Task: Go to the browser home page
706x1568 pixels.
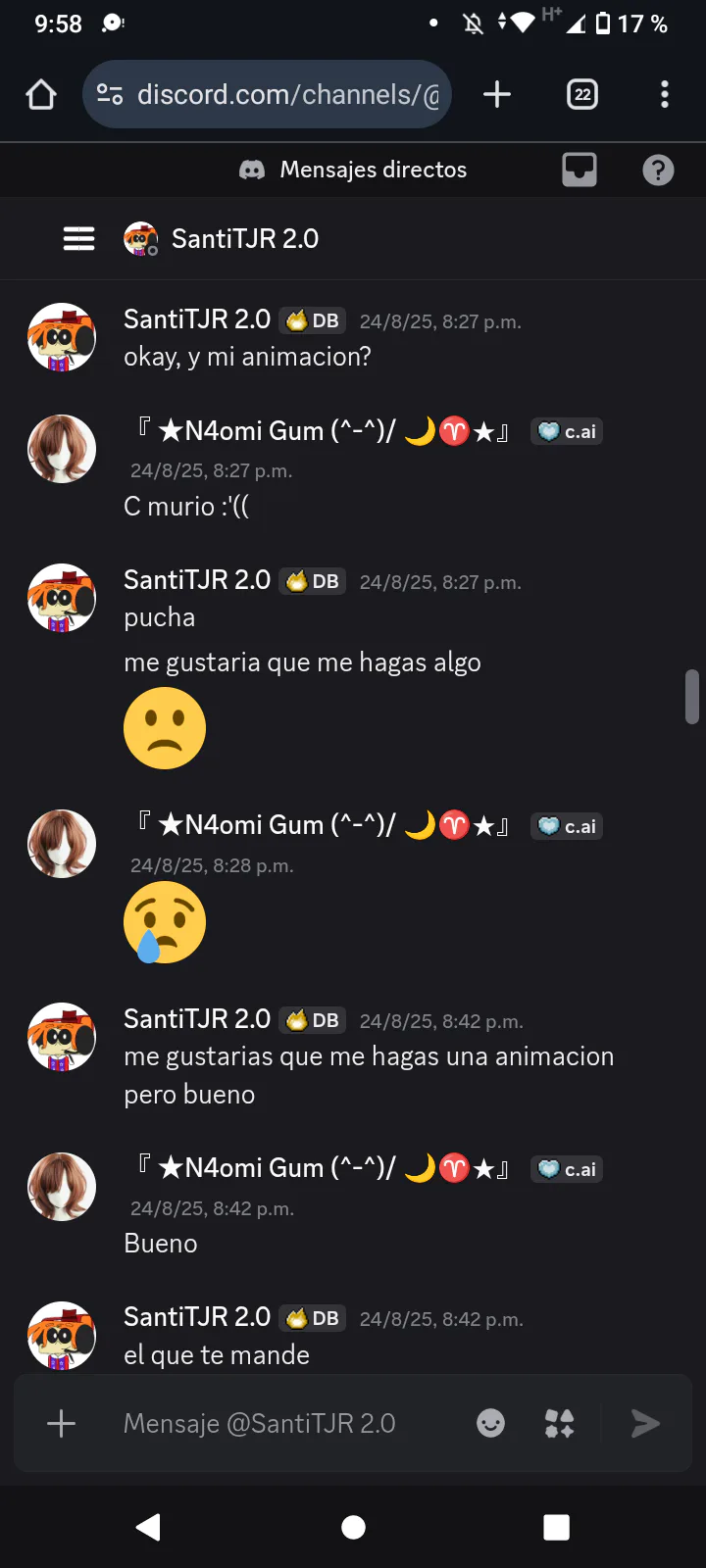Action: point(41,95)
